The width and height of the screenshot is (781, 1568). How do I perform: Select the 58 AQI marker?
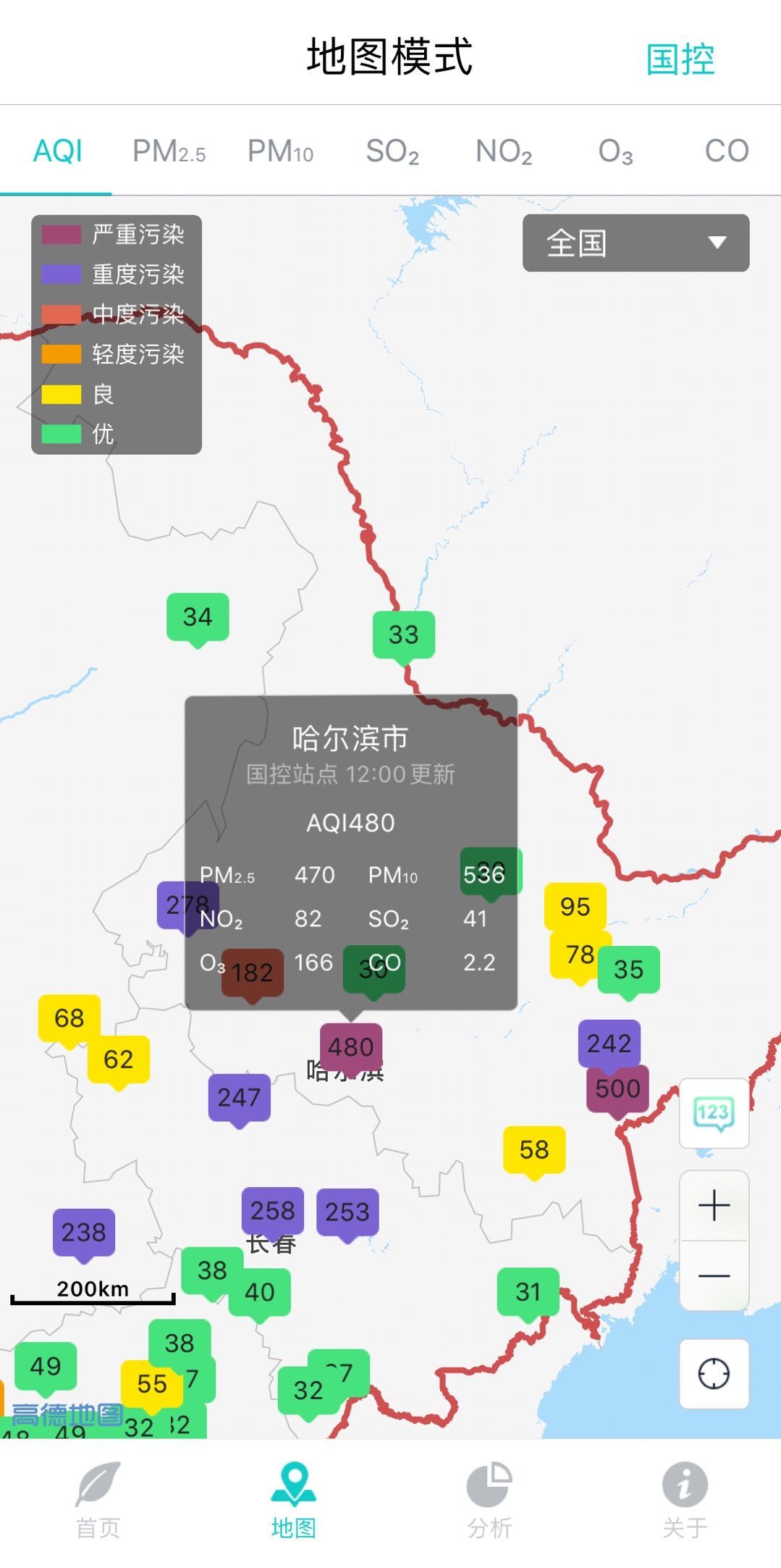[534, 1149]
